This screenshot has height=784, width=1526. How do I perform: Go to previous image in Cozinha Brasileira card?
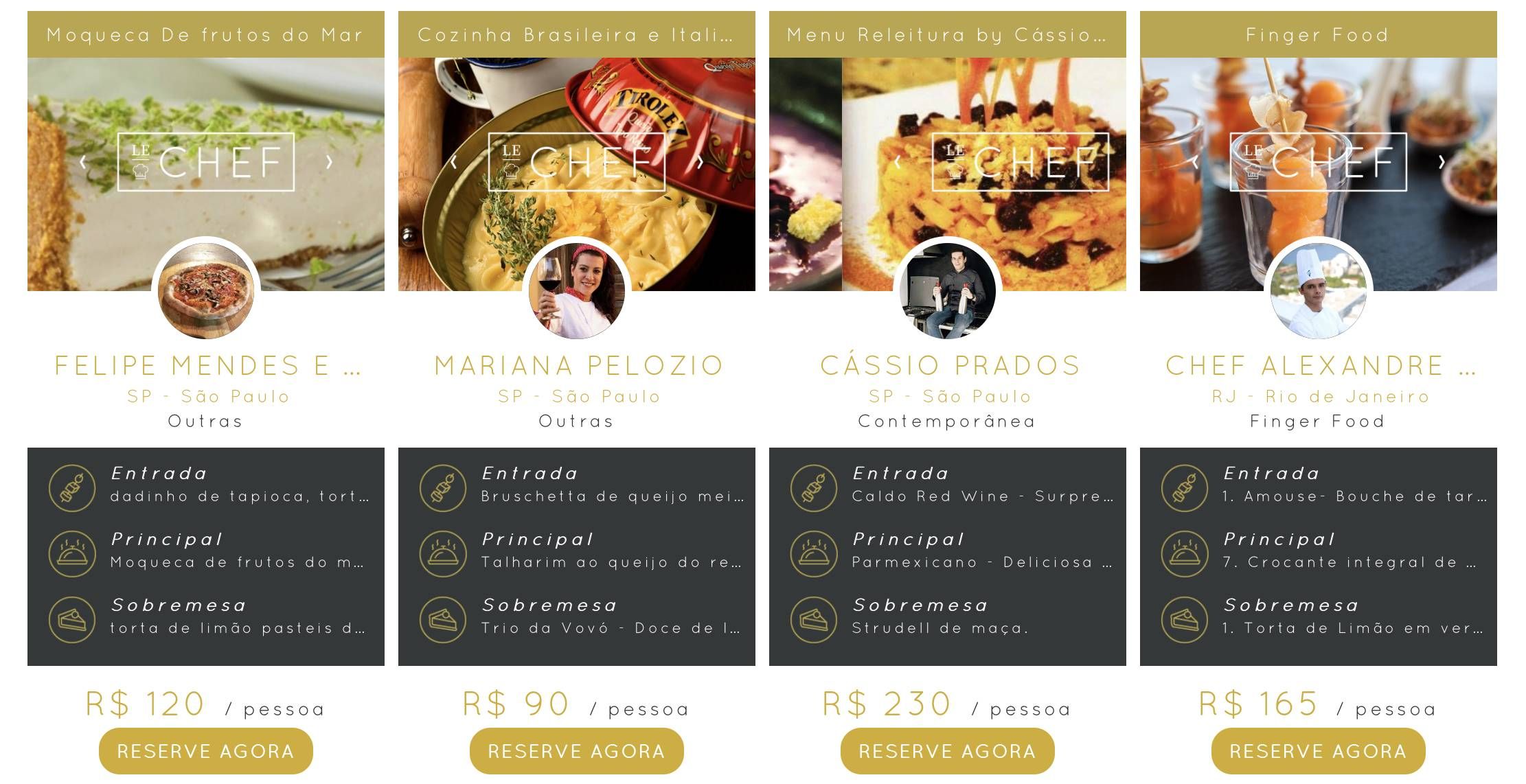tap(454, 162)
